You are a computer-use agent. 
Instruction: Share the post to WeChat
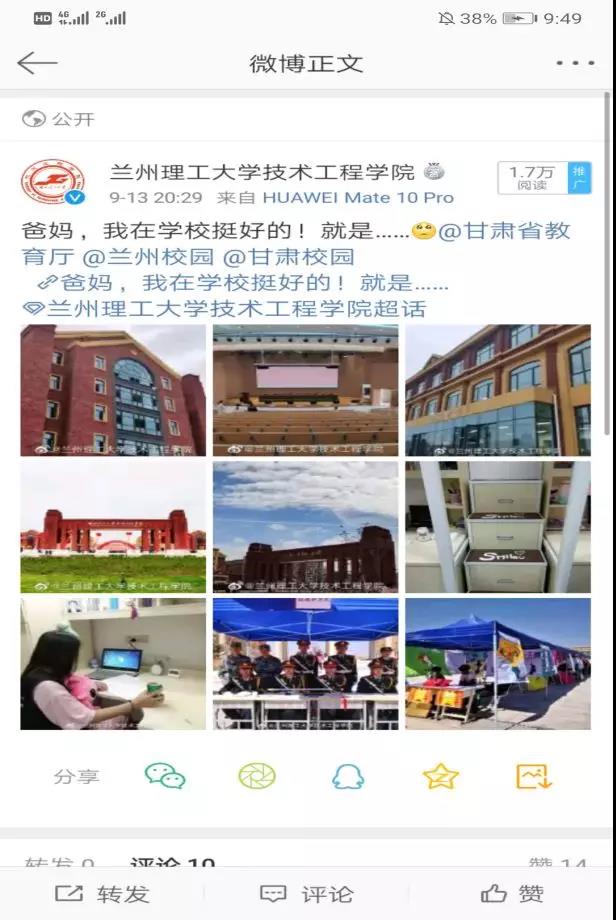pyautogui.click(x=165, y=776)
